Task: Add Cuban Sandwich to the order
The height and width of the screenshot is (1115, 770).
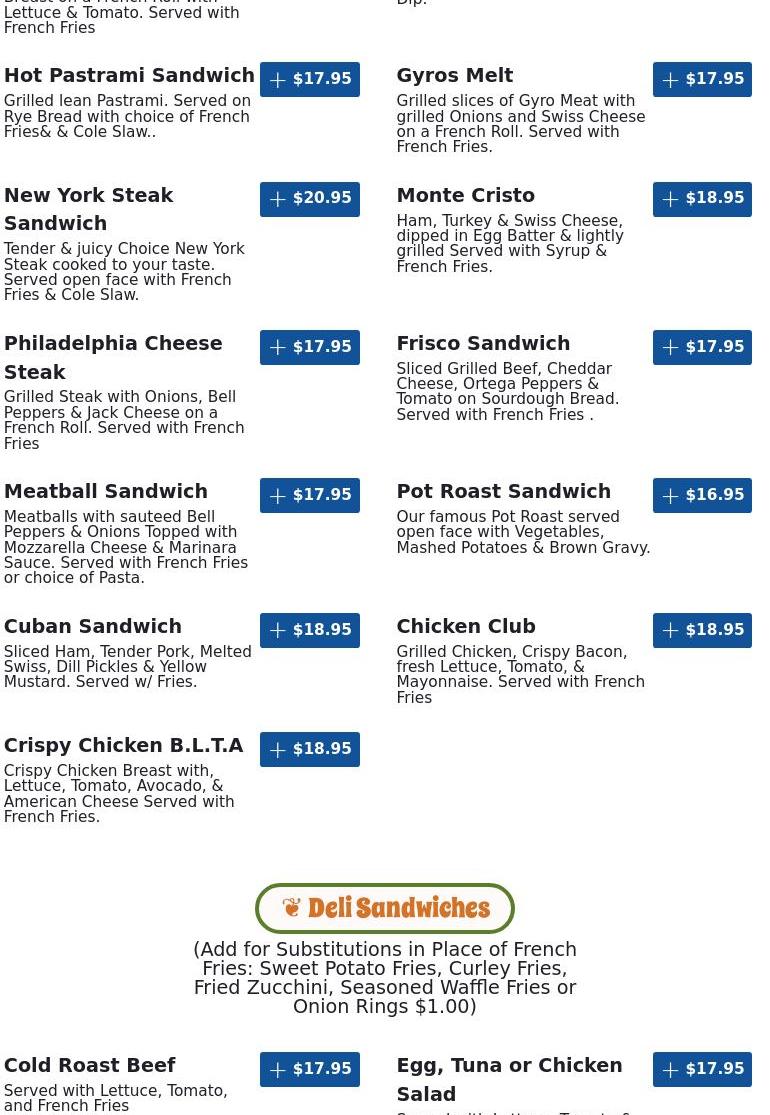Action: point(309,630)
